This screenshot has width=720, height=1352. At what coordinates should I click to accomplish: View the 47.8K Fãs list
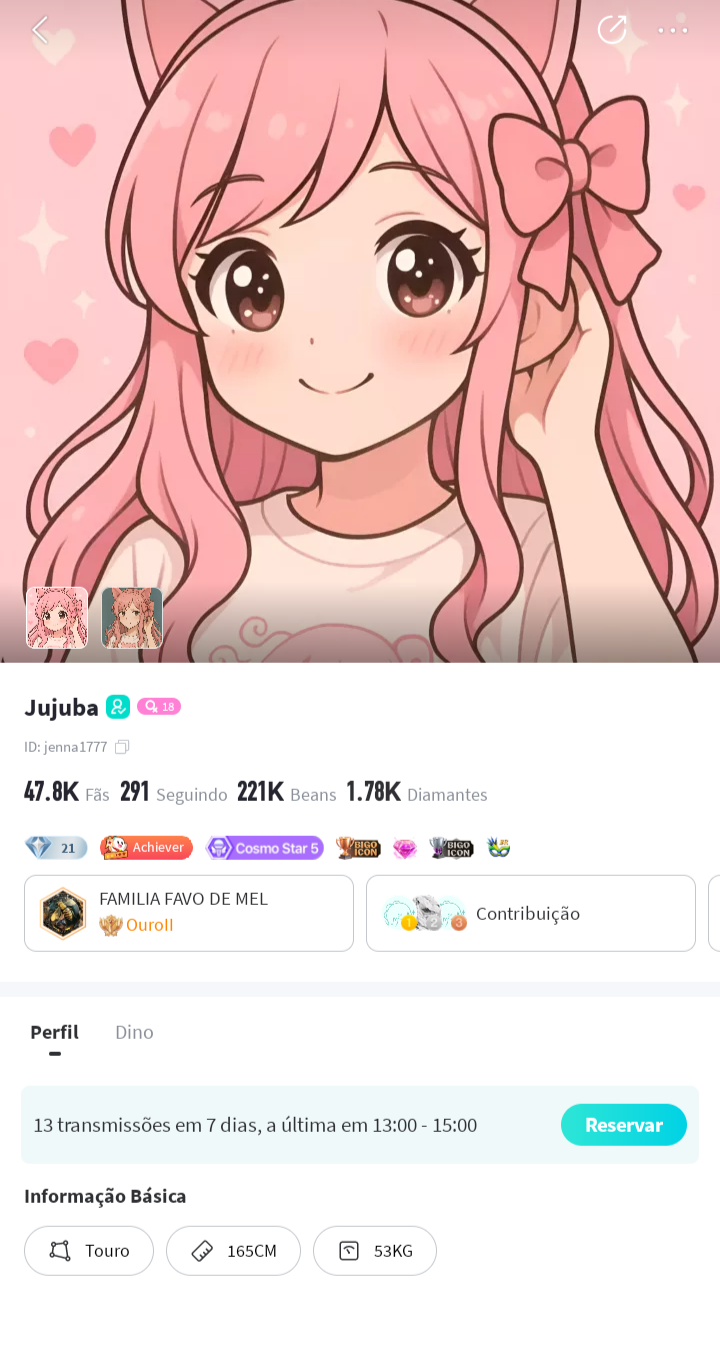pos(66,793)
